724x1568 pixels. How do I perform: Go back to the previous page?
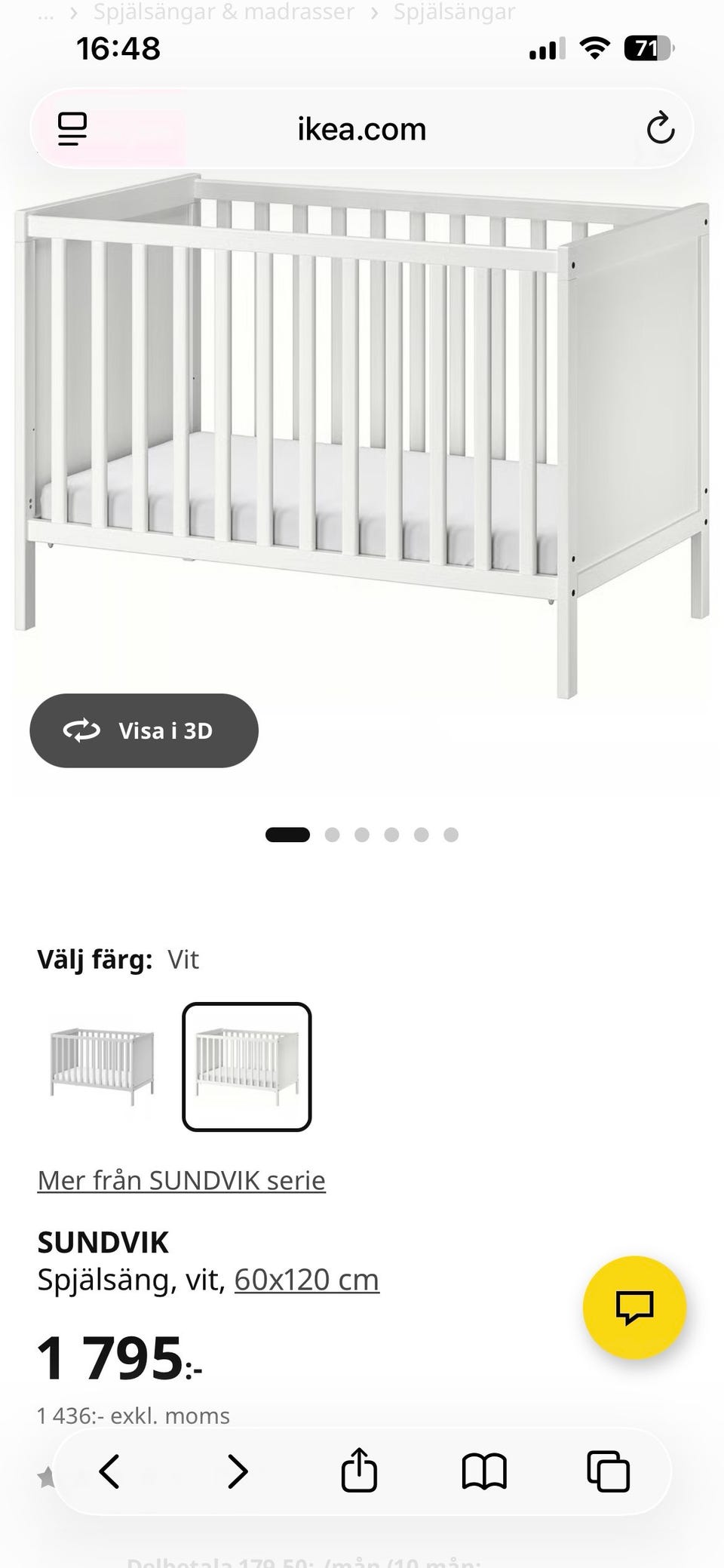click(x=109, y=1471)
